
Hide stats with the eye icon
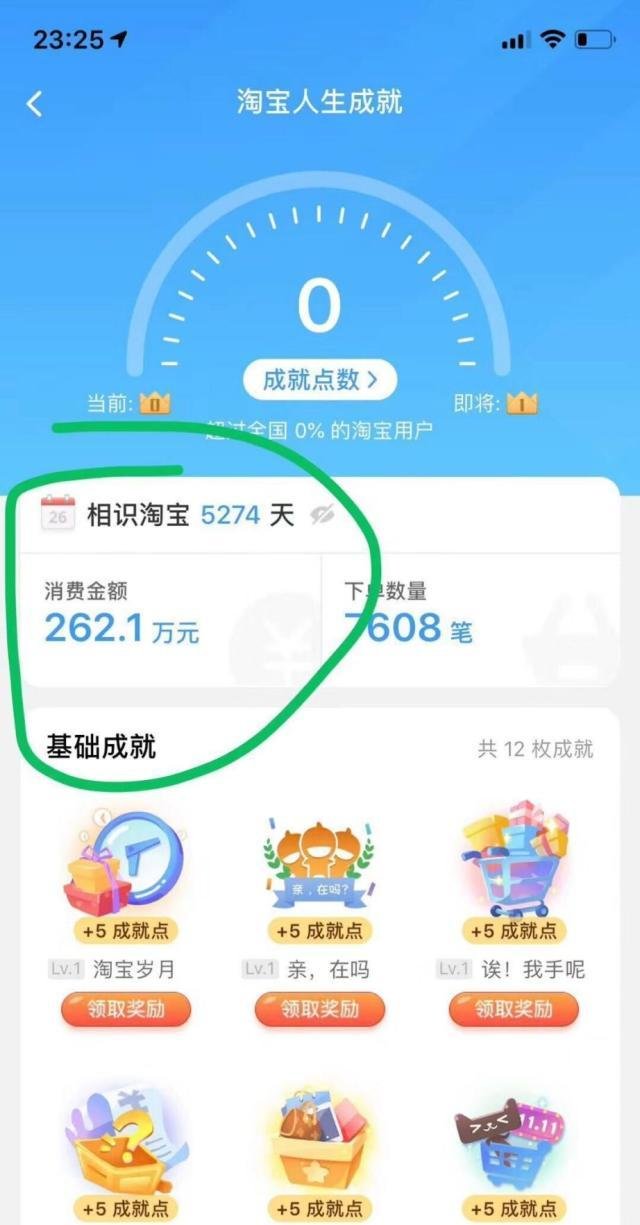pyautogui.click(x=321, y=515)
